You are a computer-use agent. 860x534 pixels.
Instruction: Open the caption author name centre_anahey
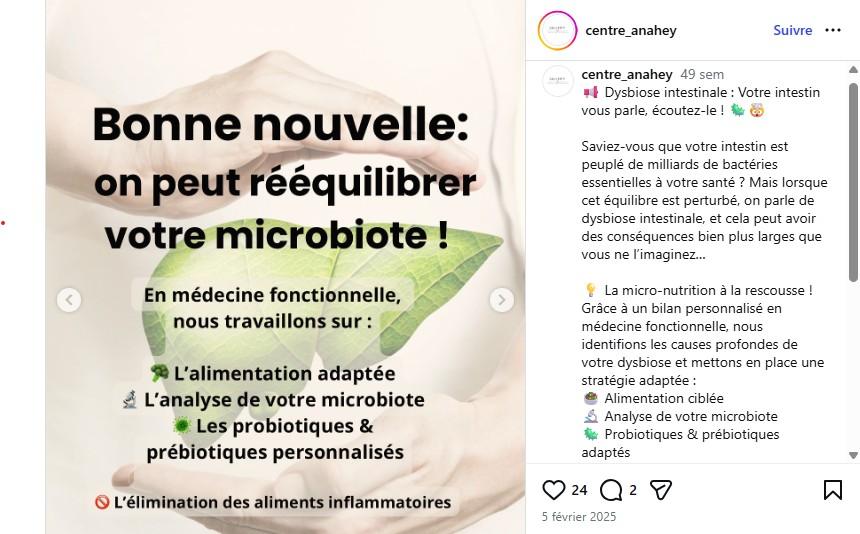pos(627,74)
